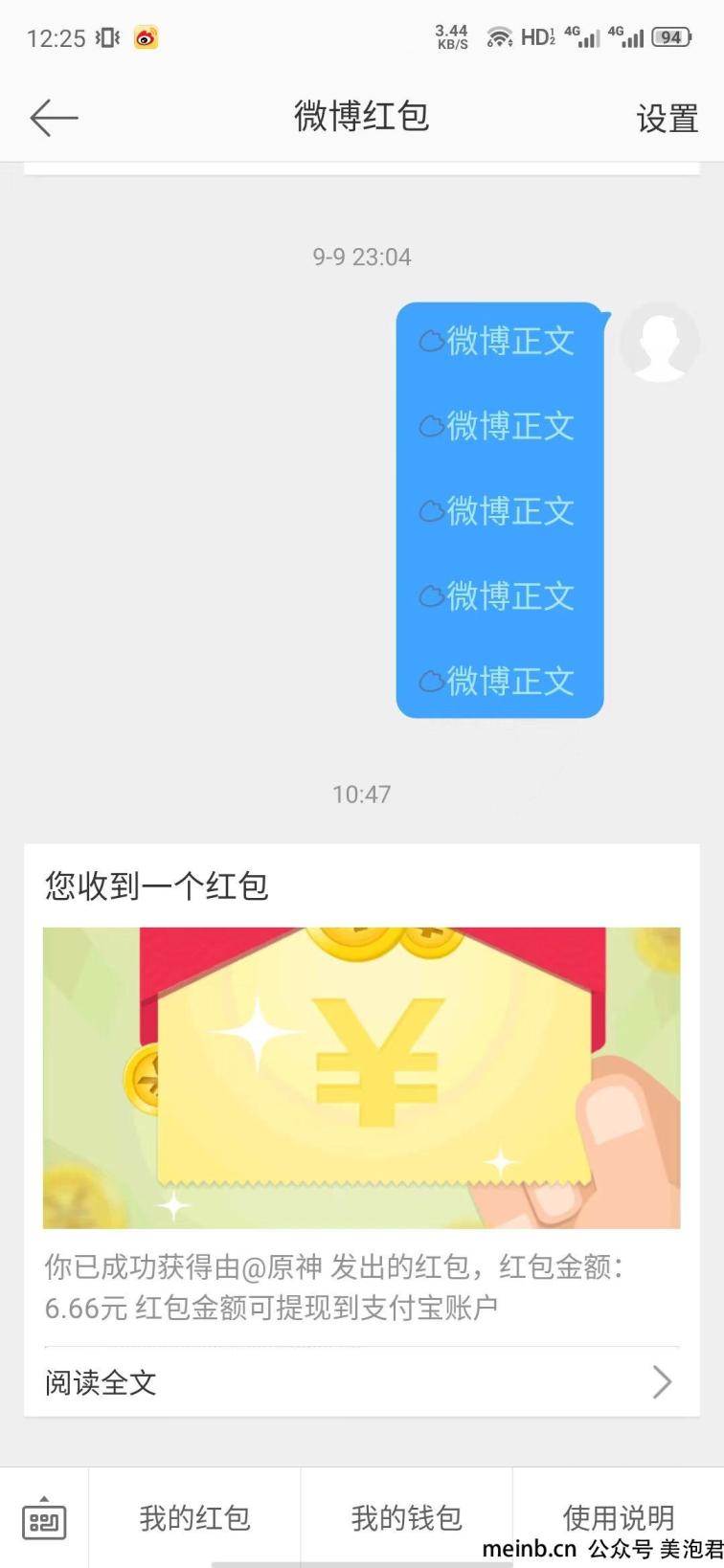Open the 您收到一个红包 card image
Screen dimensions: 724x1568
361,1077
